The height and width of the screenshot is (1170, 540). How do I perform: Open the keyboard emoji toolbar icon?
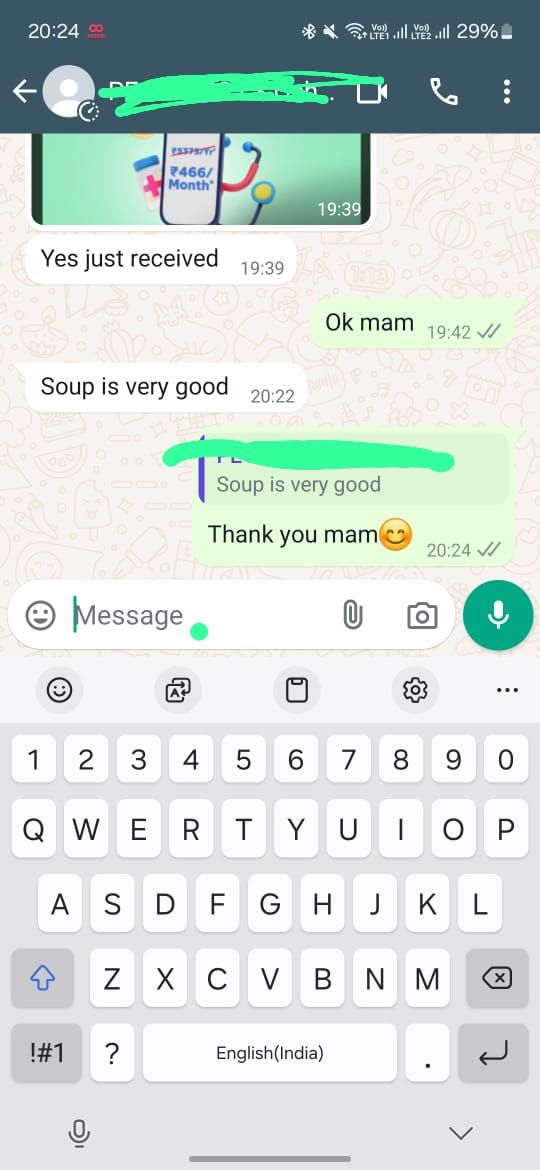click(x=59, y=690)
